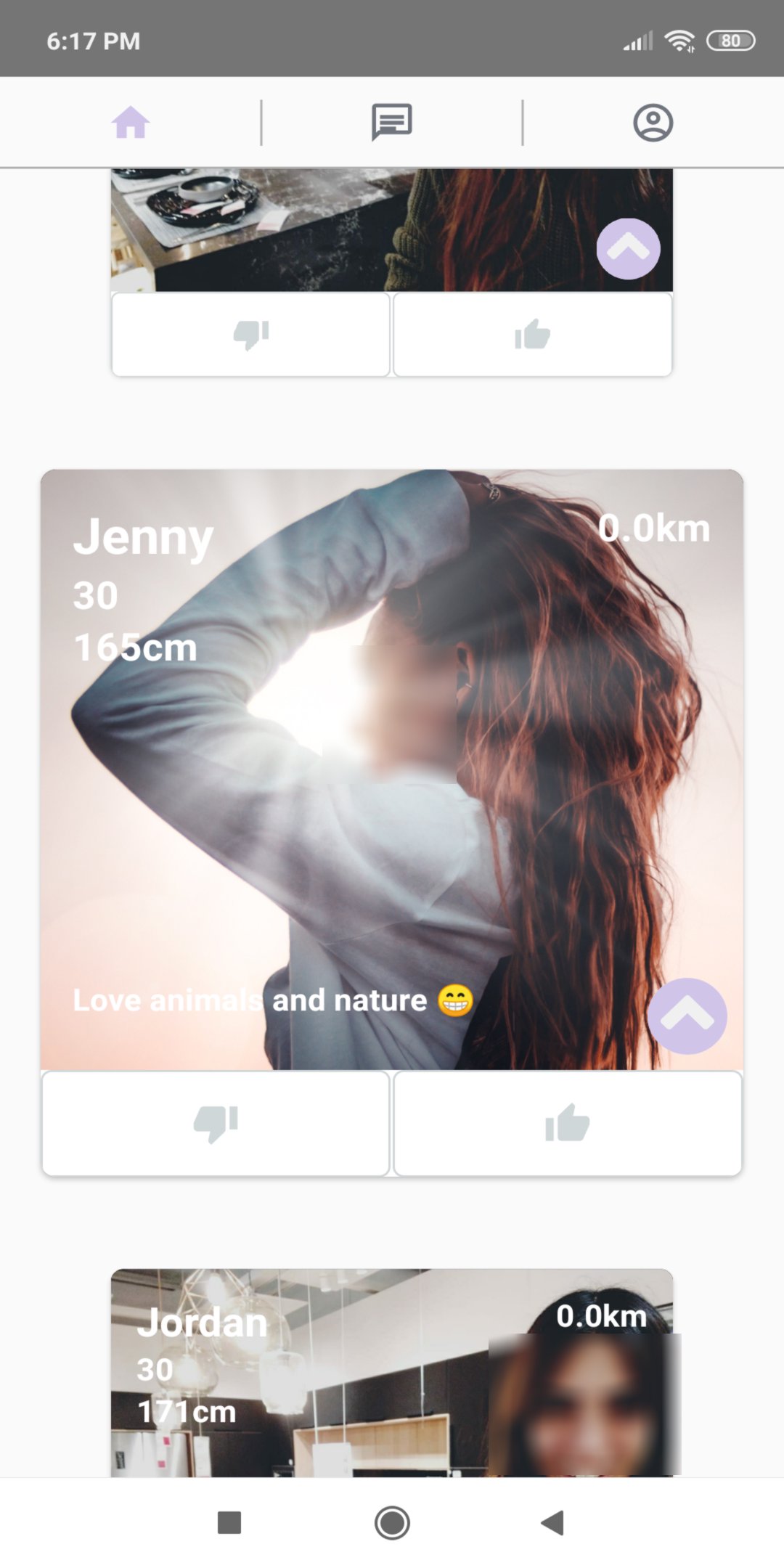Select the Home tab house icon
The image size is (784, 1568).
(129, 123)
